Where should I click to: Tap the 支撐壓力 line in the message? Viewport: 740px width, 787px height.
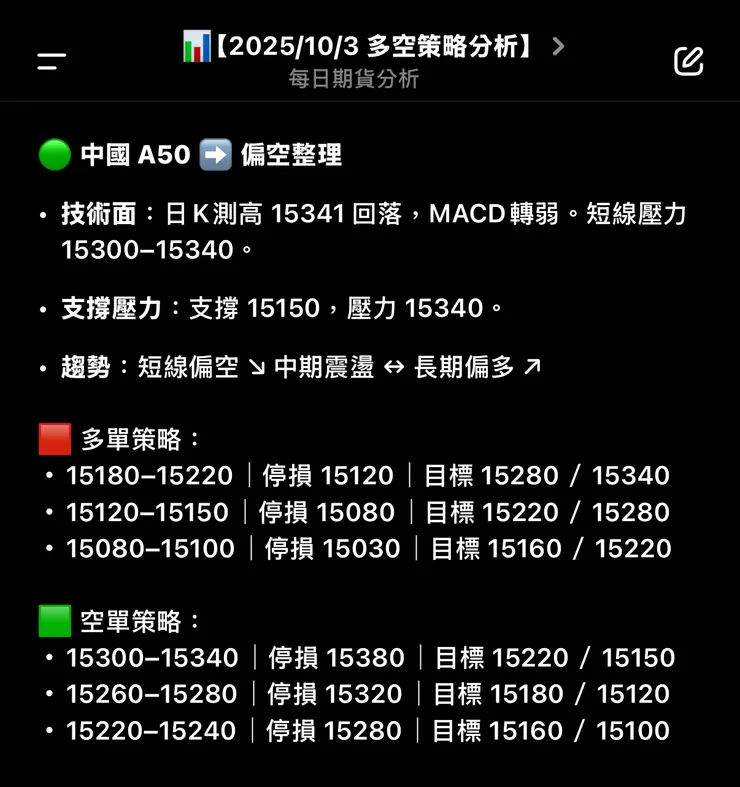270,307
